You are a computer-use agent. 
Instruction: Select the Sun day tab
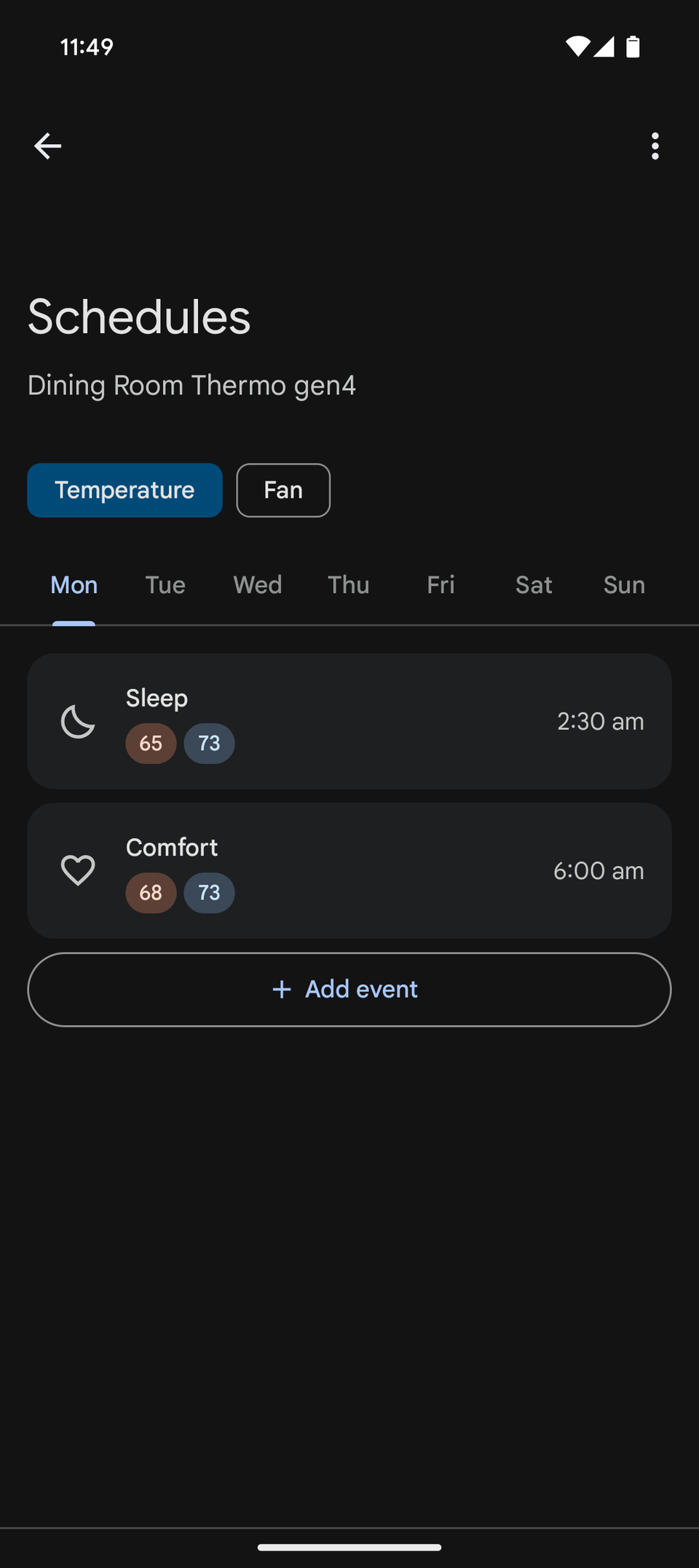click(x=623, y=585)
